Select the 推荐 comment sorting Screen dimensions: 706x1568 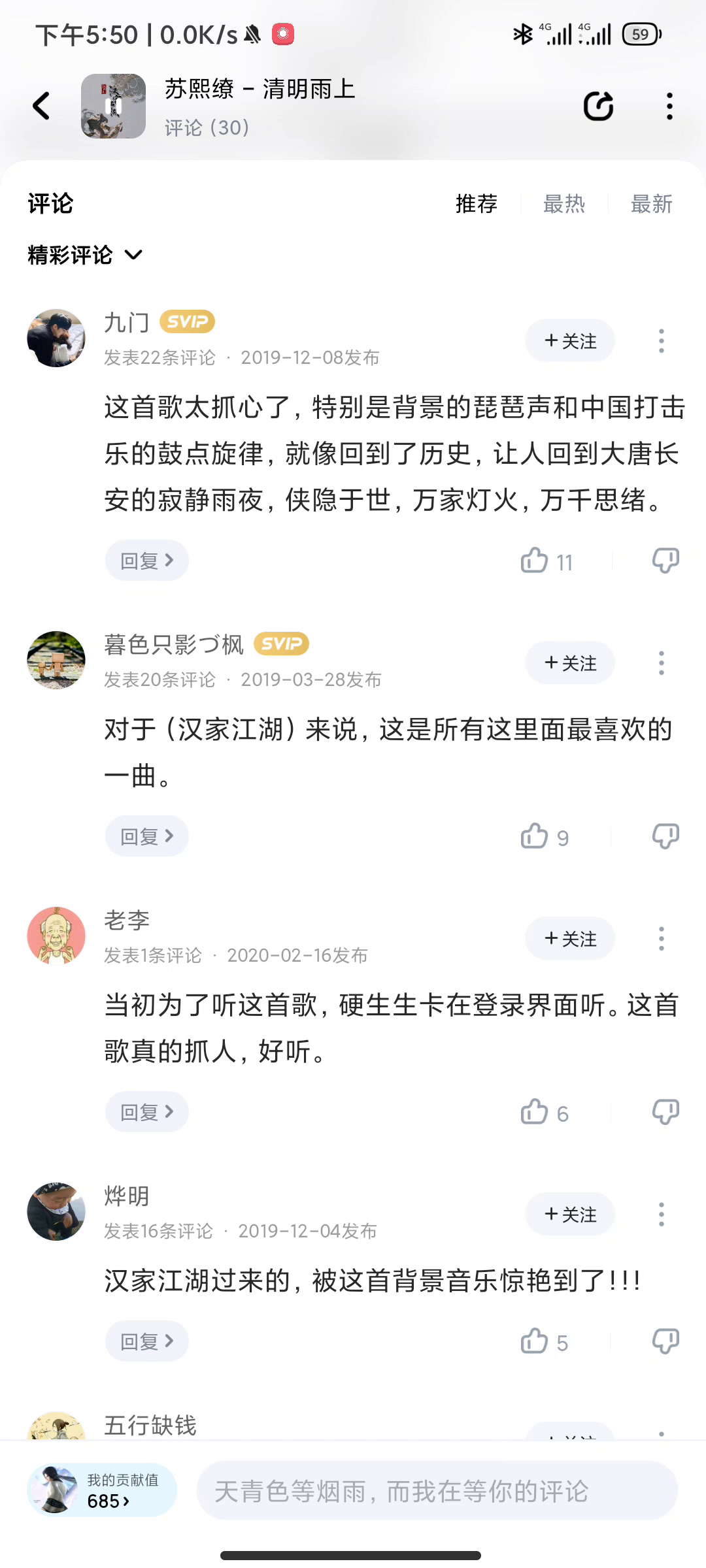tap(477, 204)
